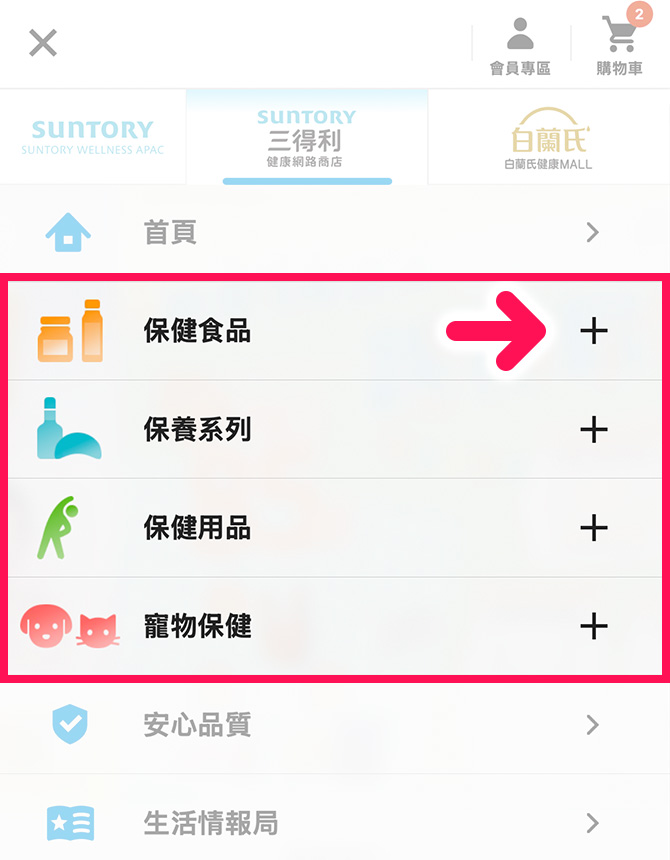Expand the 保健食品 category
Viewport: 670px width, 860px height.
593,331
